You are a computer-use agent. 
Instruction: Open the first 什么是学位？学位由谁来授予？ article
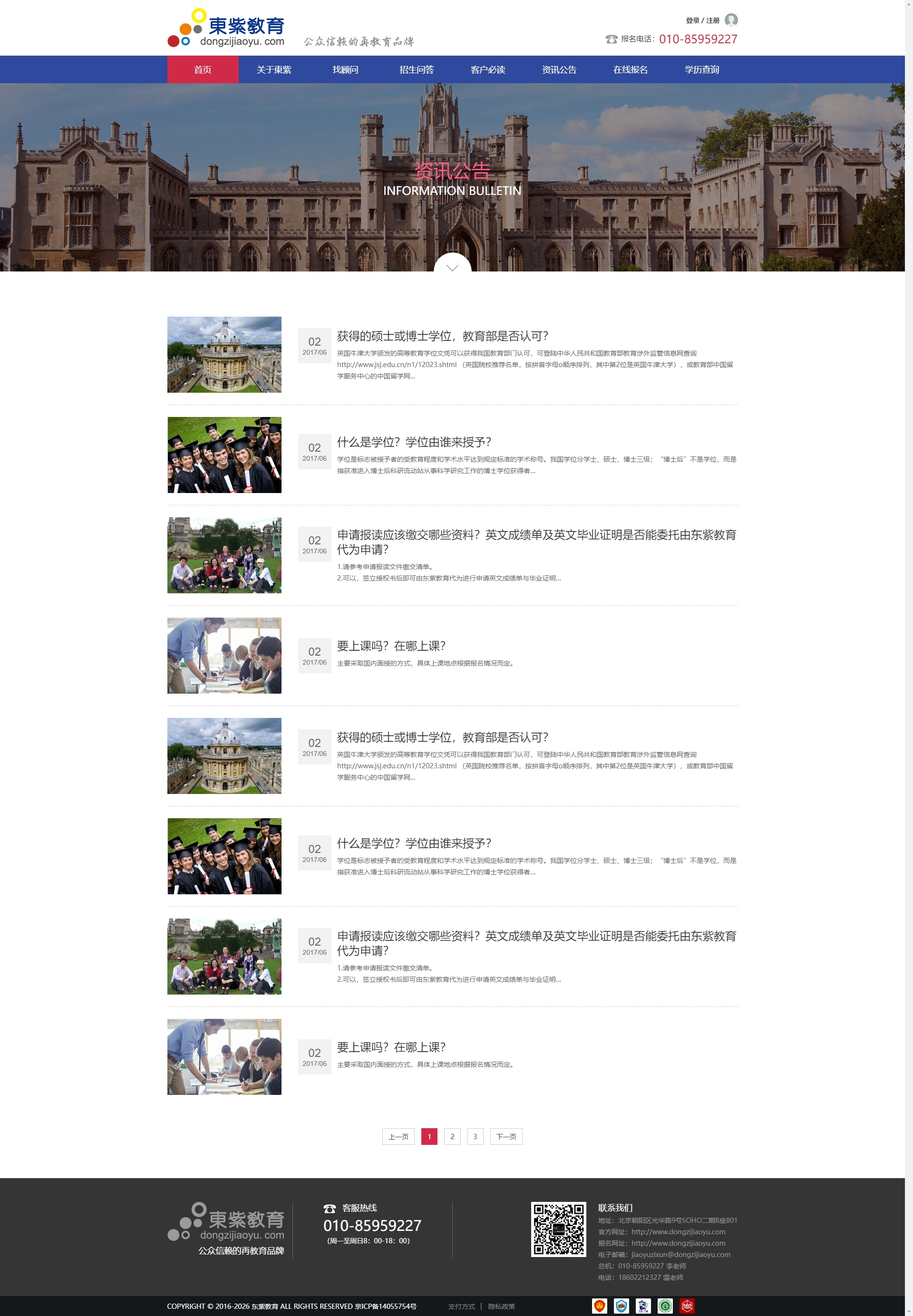(x=414, y=442)
